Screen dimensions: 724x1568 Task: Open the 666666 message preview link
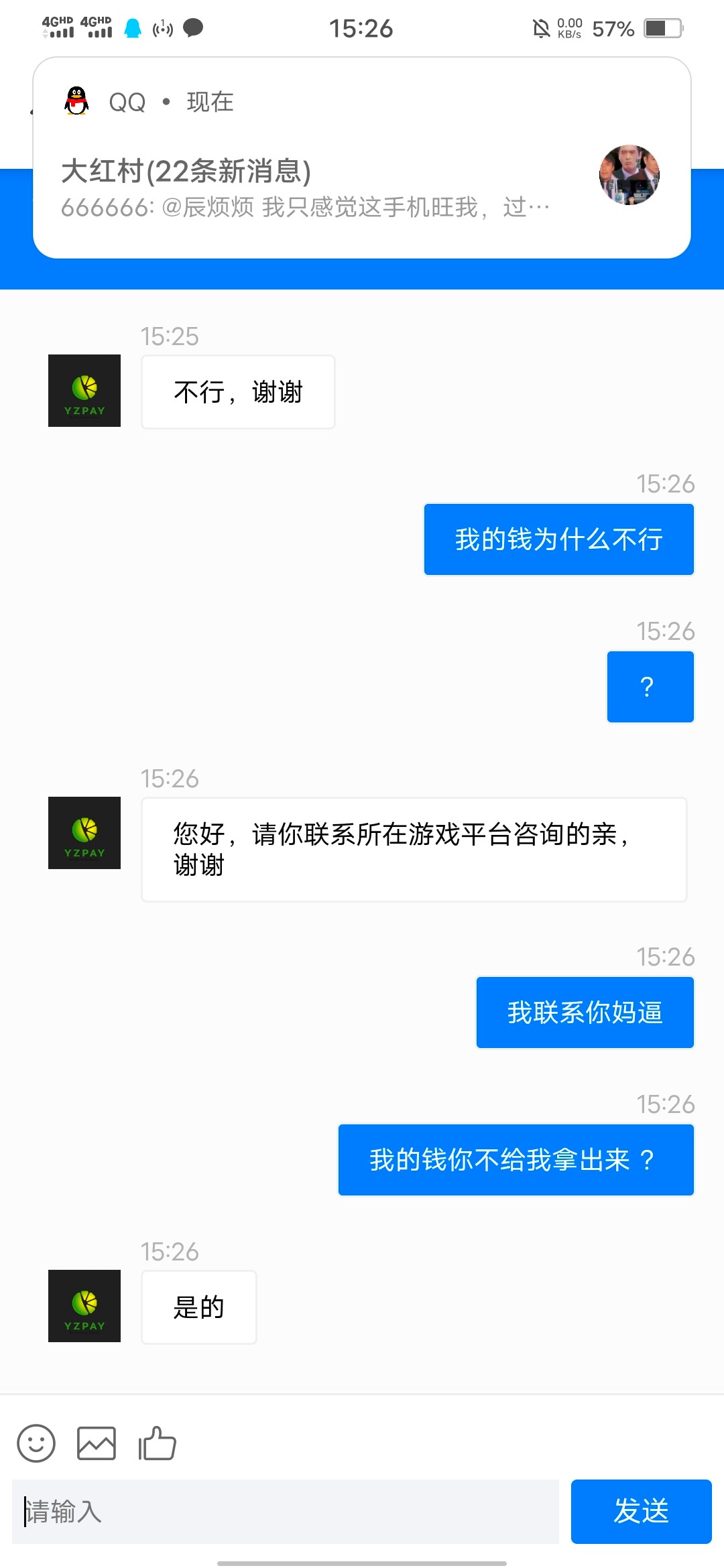pos(304,206)
